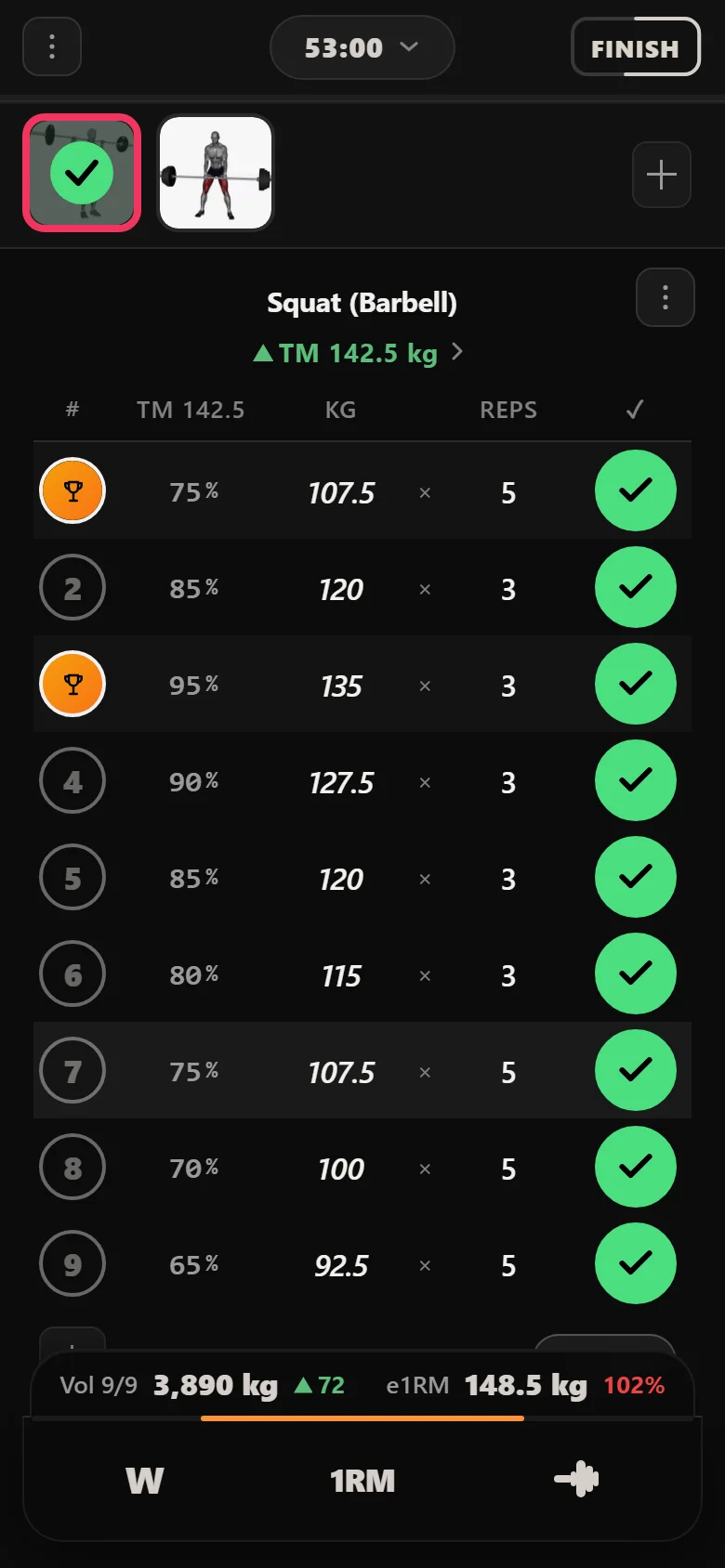Open the 1RM tab
Viewport: 725px width, 1568px height.
362,1480
